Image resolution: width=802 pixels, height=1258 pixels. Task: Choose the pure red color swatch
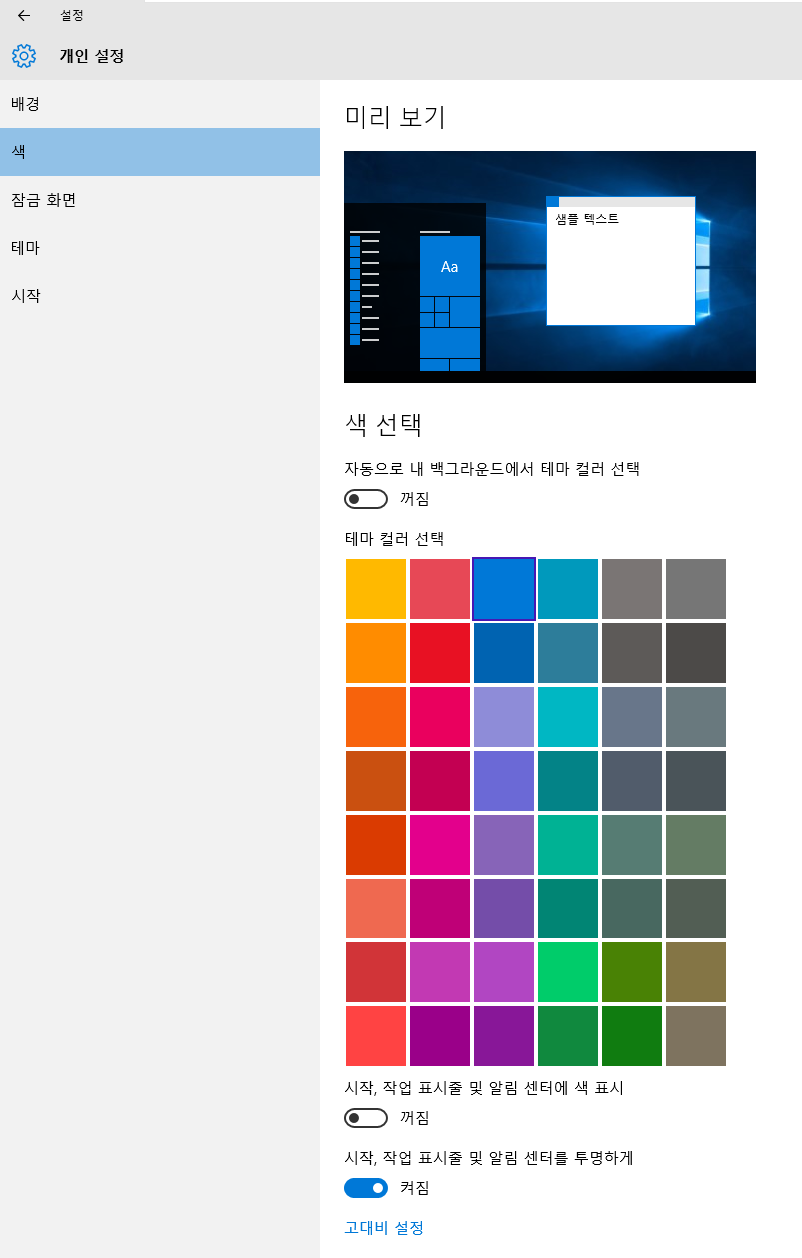(x=440, y=653)
